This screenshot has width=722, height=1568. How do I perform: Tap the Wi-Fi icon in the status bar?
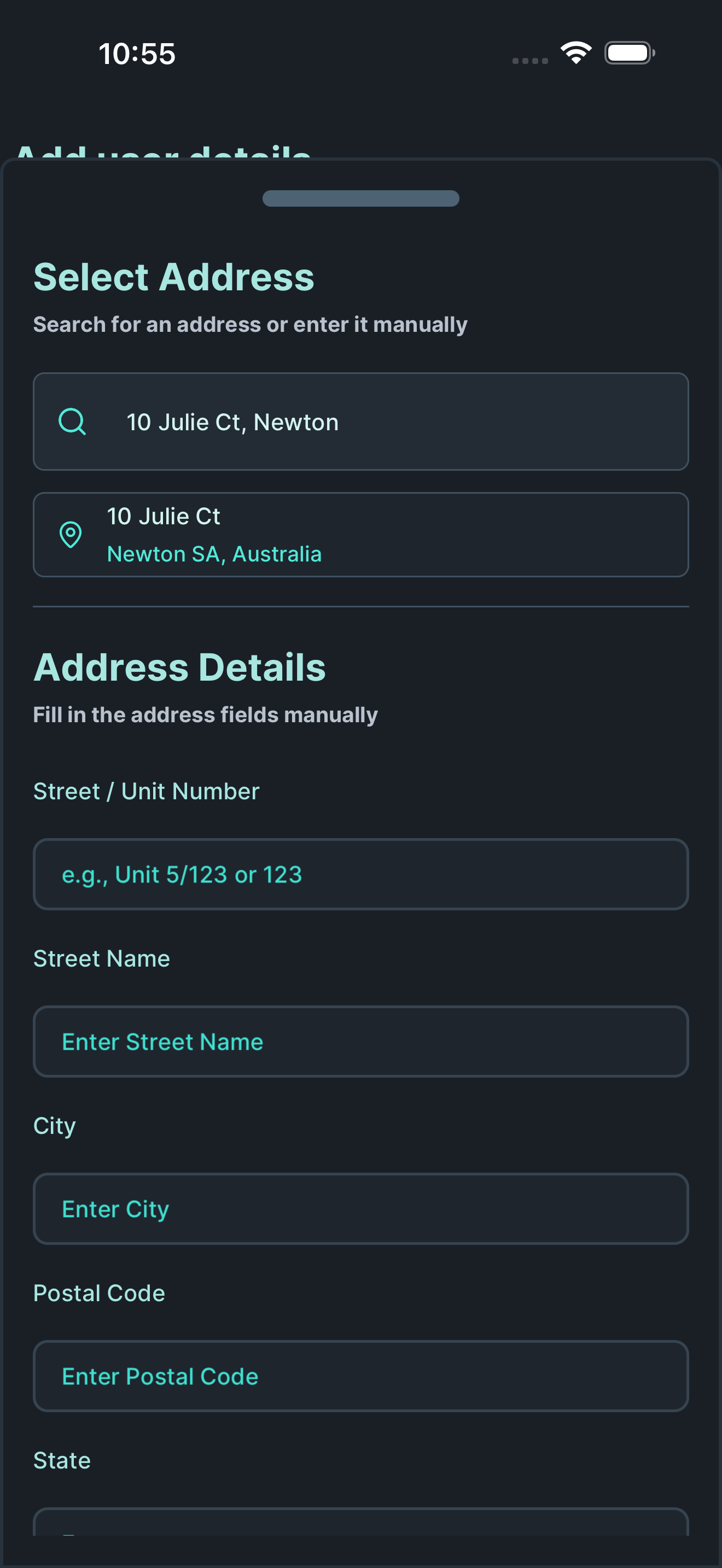click(575, 53)
